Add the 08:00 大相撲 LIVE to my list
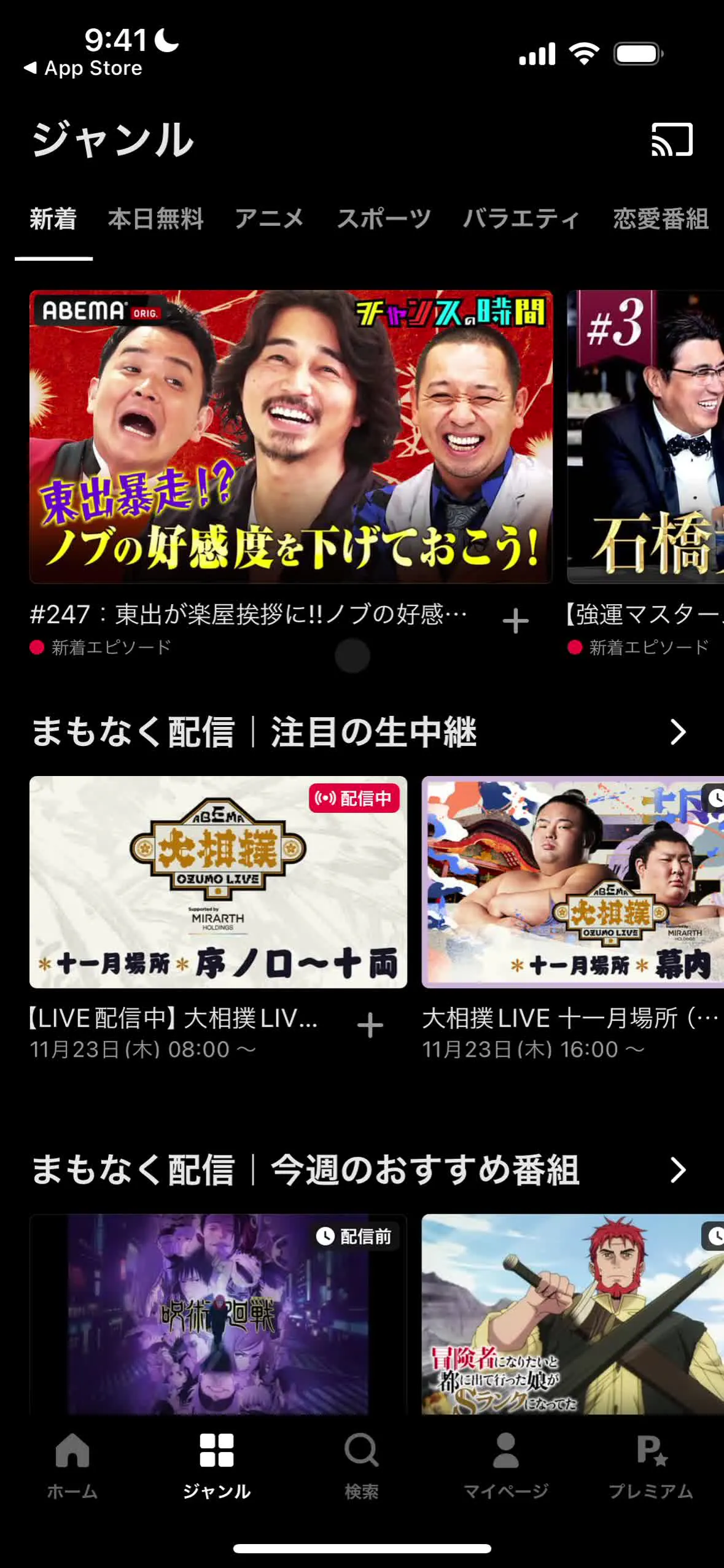Screen dimensions: 724x1568 [x=370, y=1025]
